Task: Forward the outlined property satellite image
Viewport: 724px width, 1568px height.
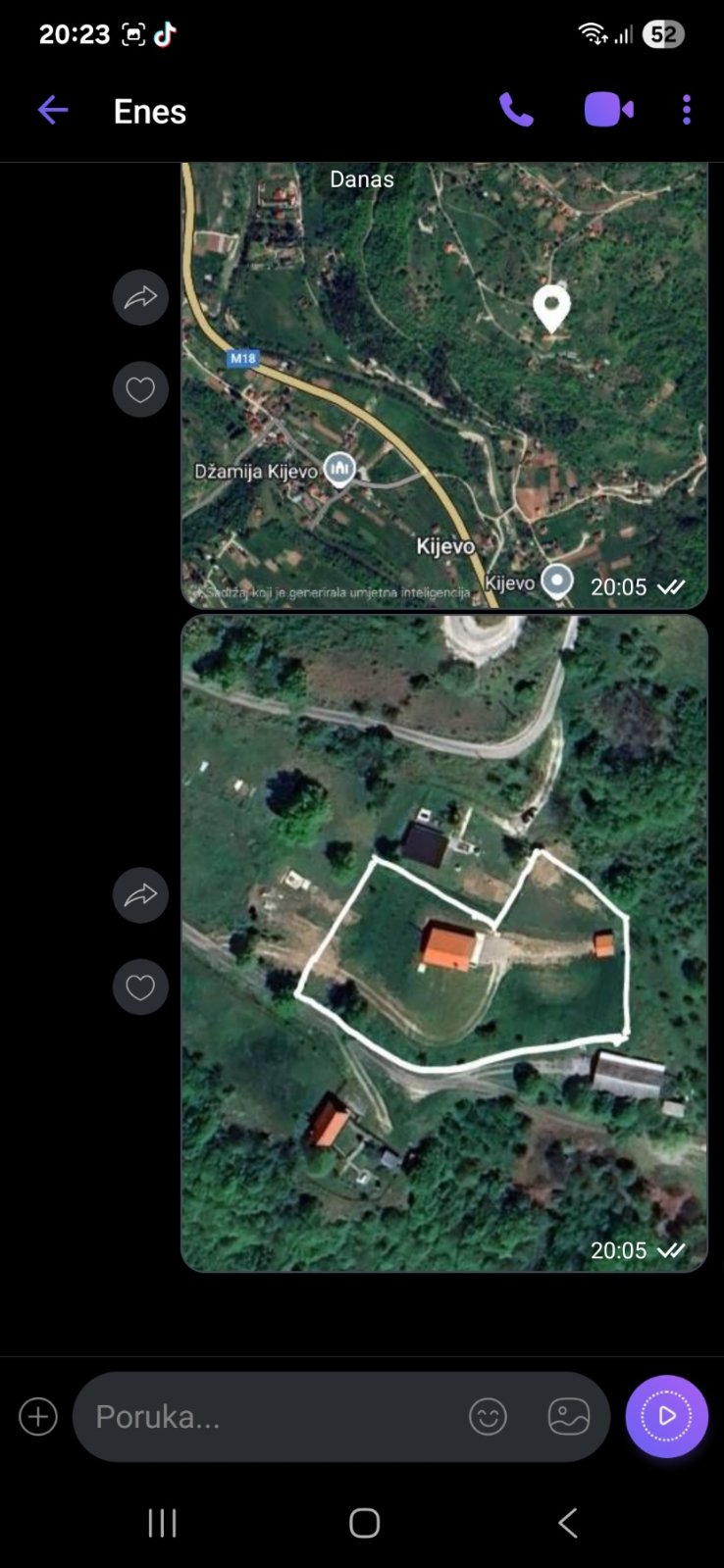Action: click(x=140, y=894)
